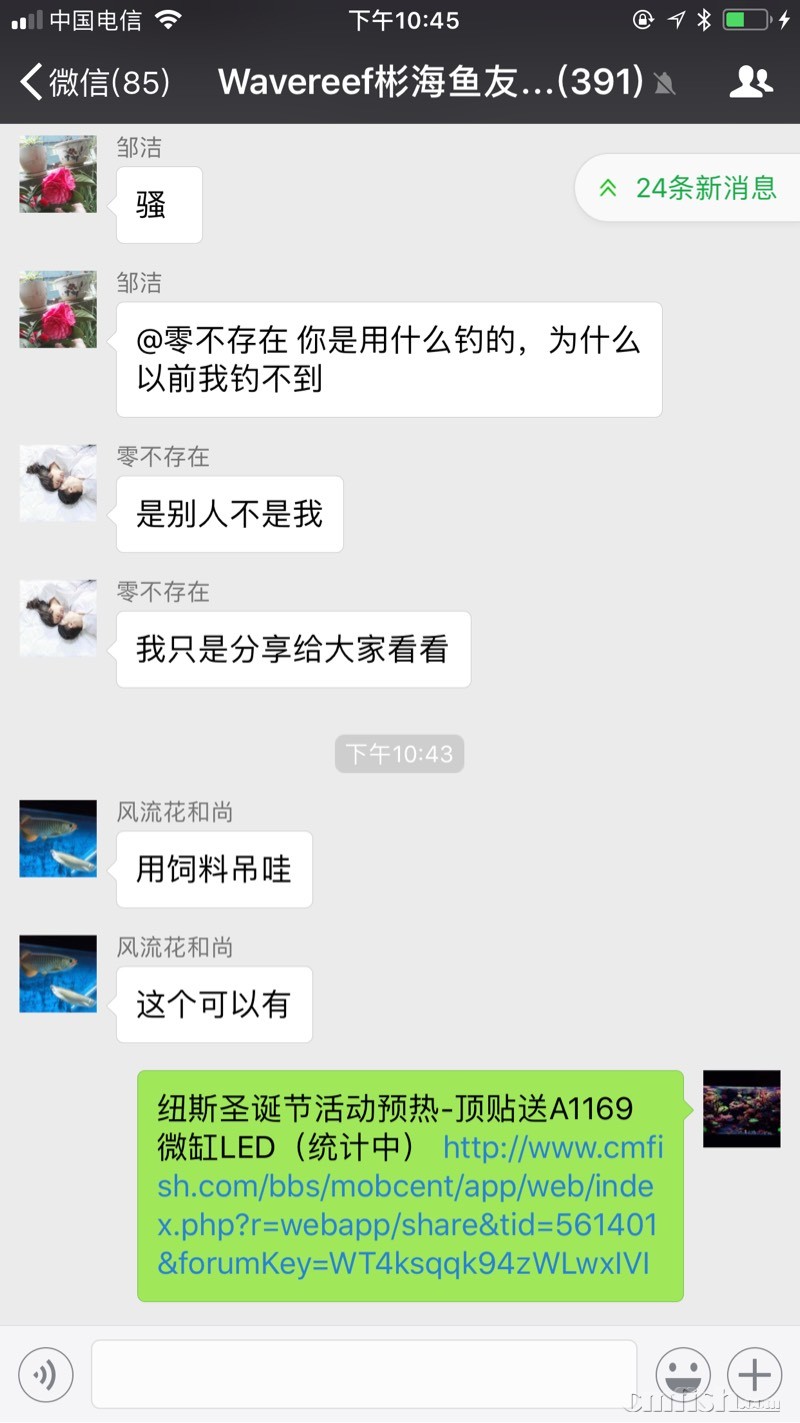Image resolution: width=800 pixels, height=1423 pixels.
Task: Open the emoji sticker panel
Action: click(x=683, y=1375)
